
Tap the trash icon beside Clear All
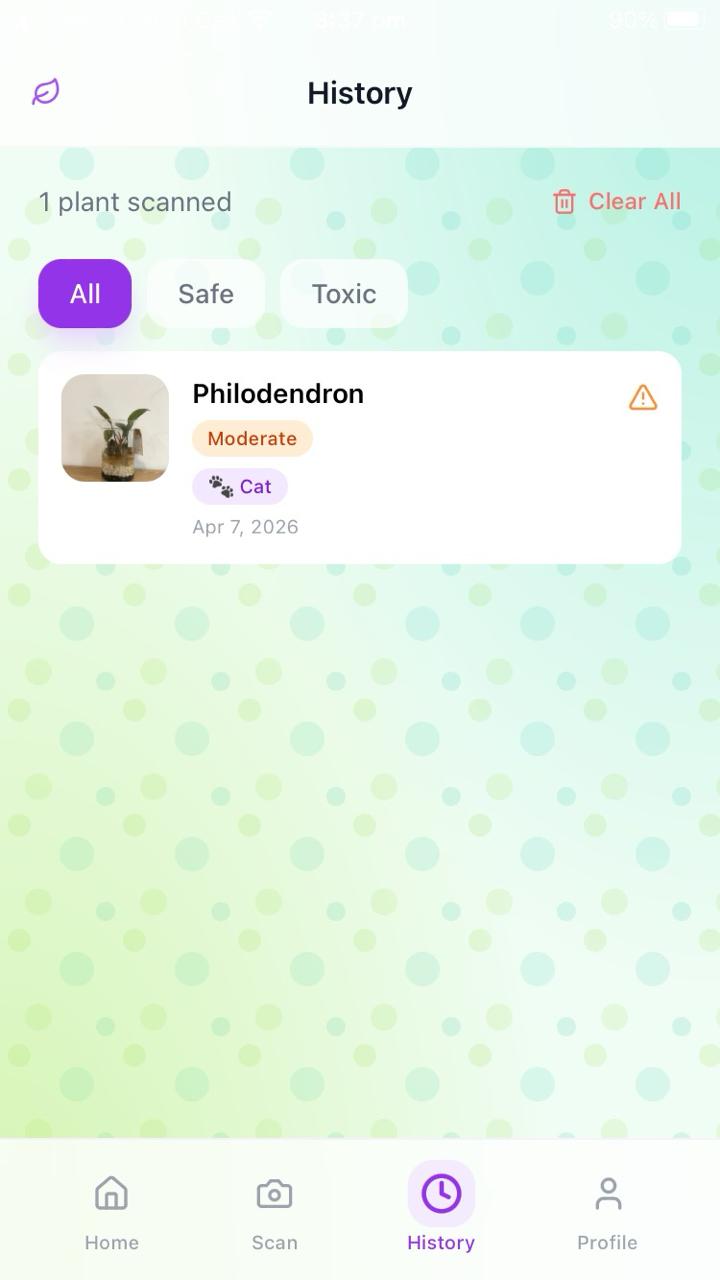click(x=564, y=201)
